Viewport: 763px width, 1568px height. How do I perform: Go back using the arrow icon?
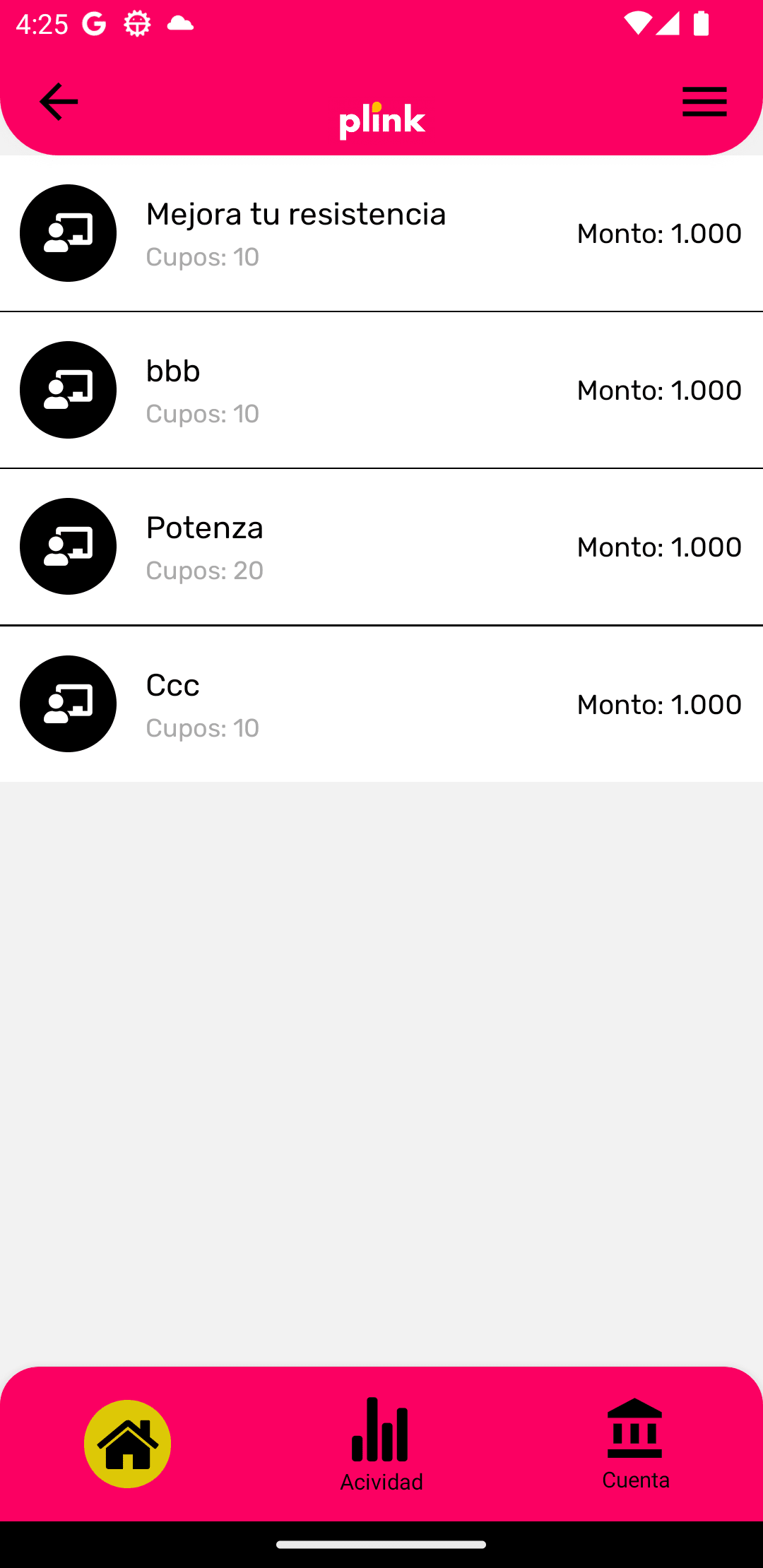click(x=59, y=102)
